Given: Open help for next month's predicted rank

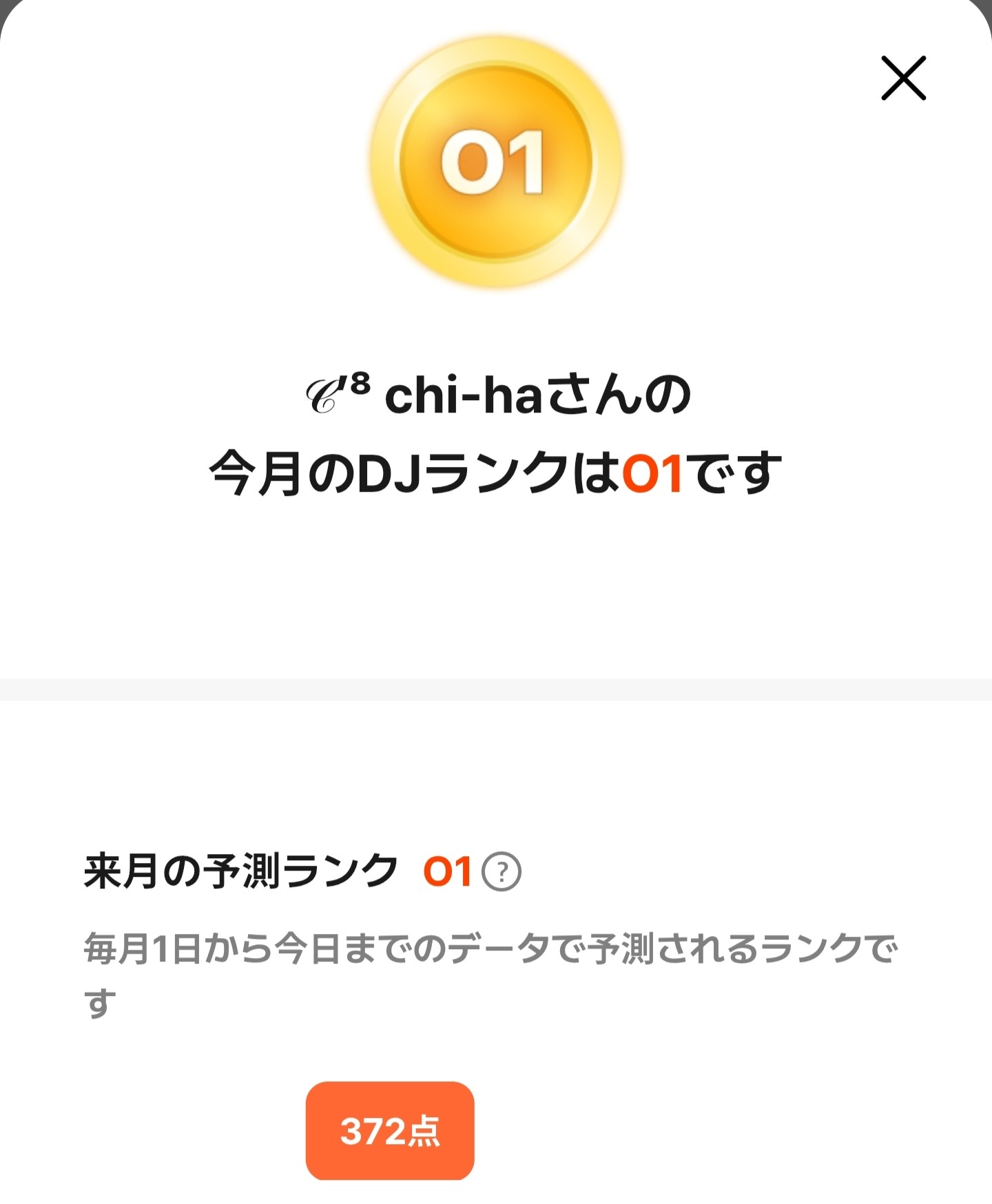Looking at the screenshot, I should (x=502, y=872).
